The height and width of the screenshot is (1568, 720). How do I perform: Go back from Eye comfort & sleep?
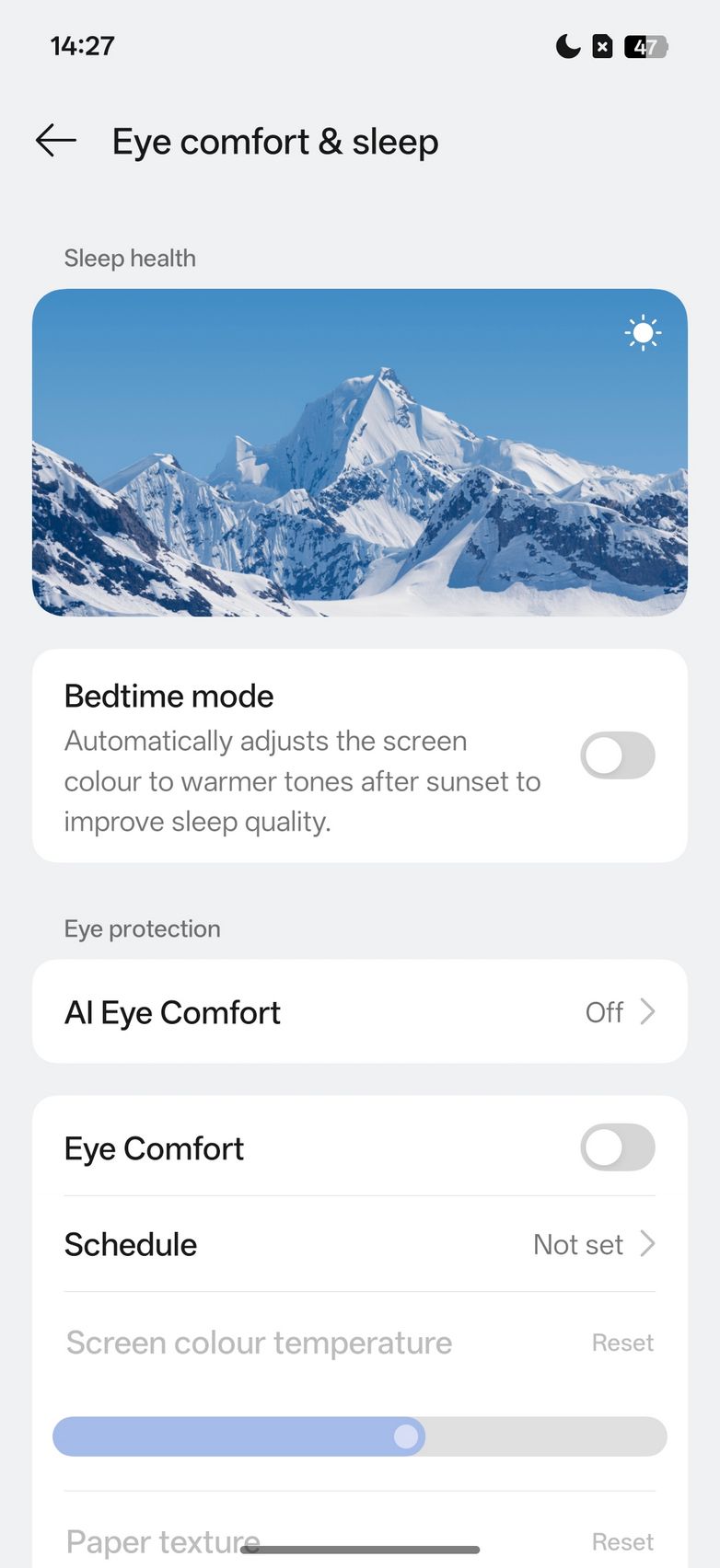pyautogui.click(x=55, y=141)
